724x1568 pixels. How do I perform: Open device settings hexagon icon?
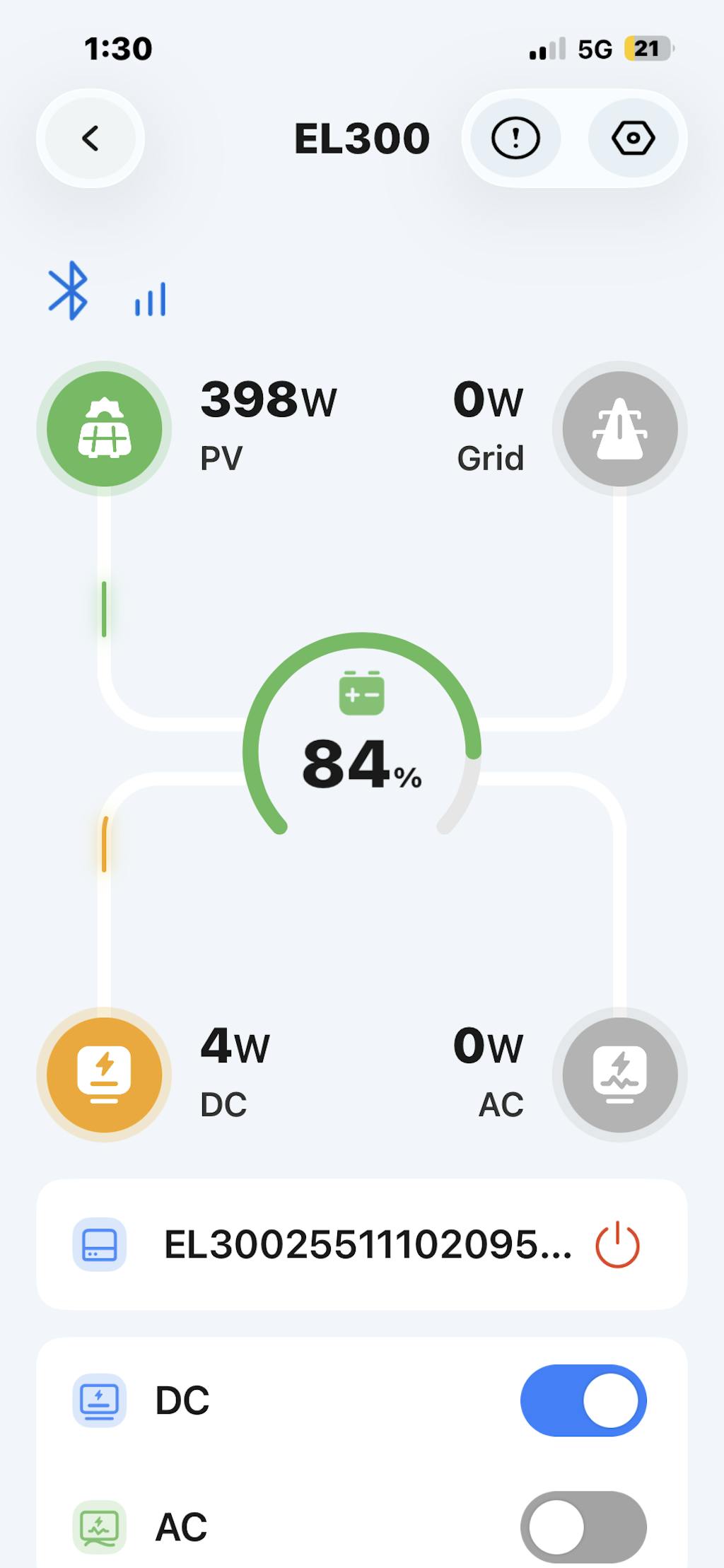pyautogui.click(x=633, y=139)
